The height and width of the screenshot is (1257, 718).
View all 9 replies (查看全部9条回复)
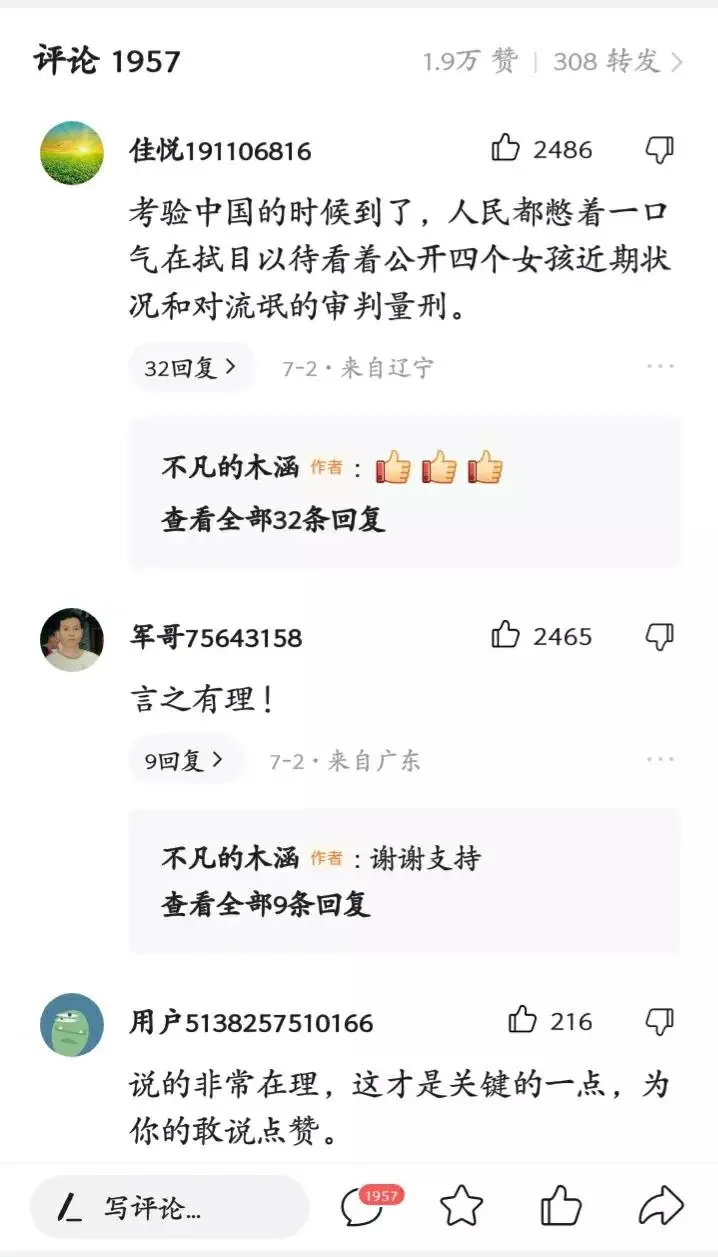(x=266, y=904)
